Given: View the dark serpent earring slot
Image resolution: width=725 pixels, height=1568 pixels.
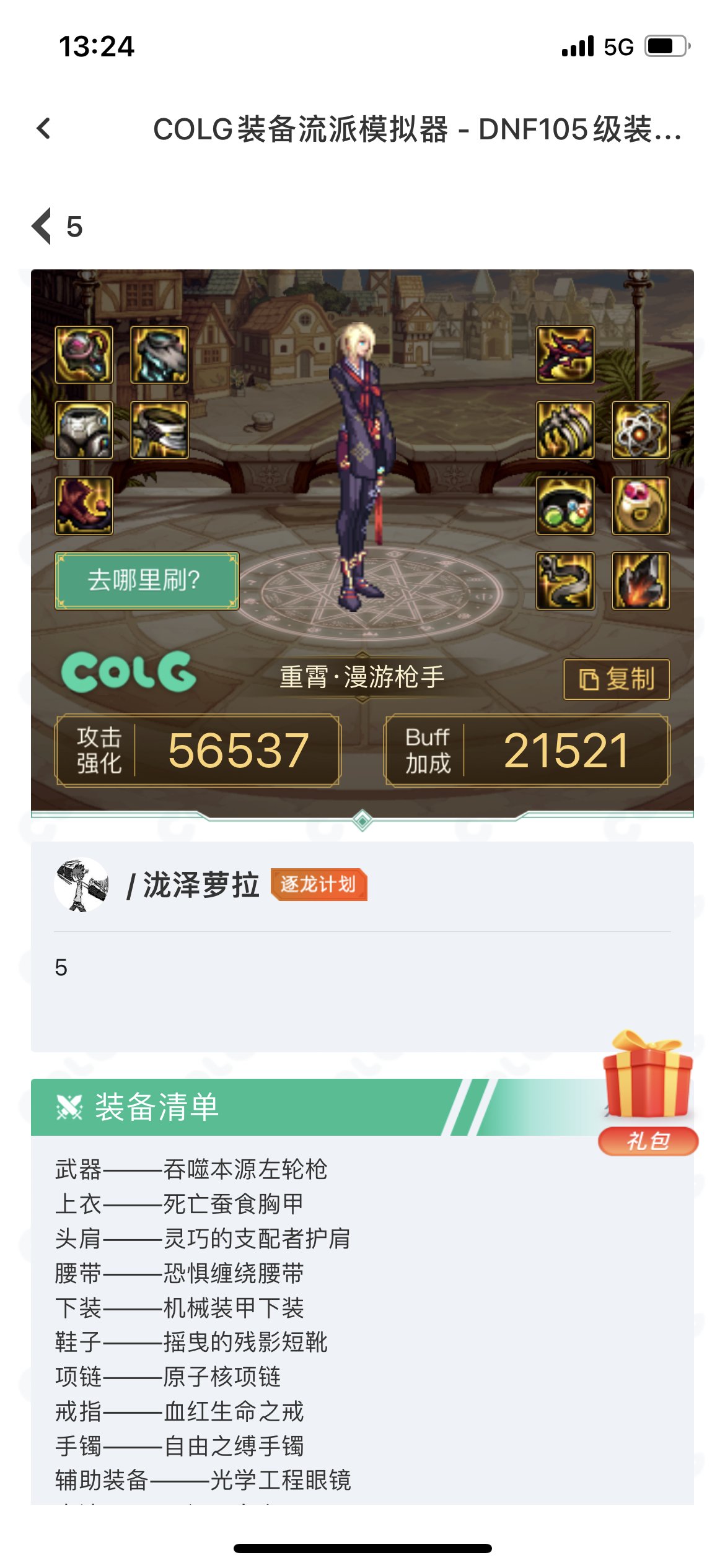Looking at the screenshot, I should click(565, 581).
